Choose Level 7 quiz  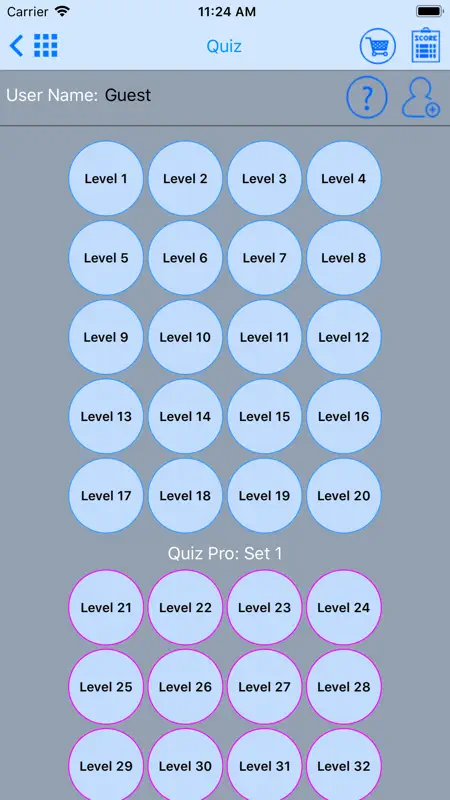(x=264, y=258)
